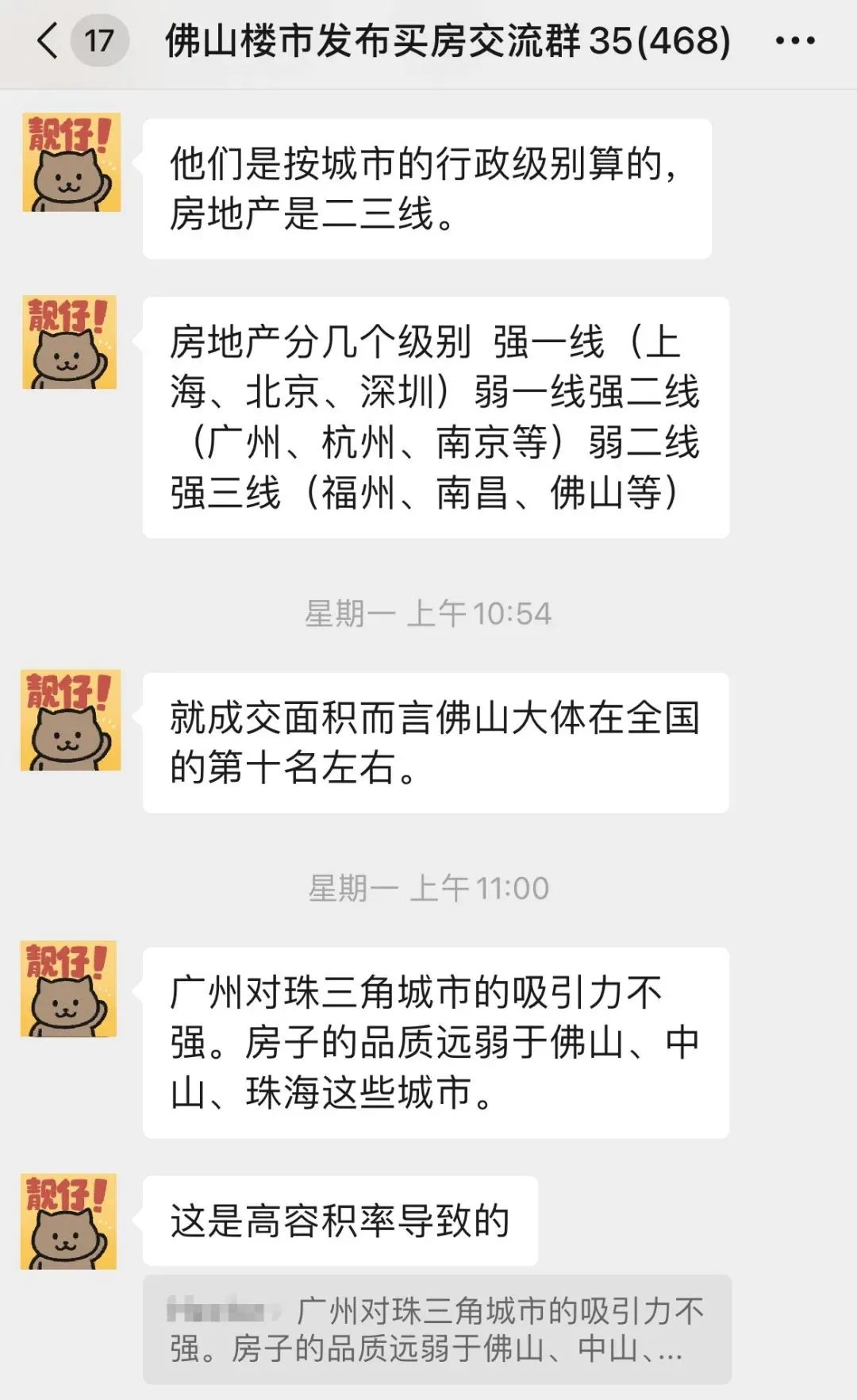Open the three-dot group chat menu
This screenshot has width=857, height=1400.
coord(794,40)
